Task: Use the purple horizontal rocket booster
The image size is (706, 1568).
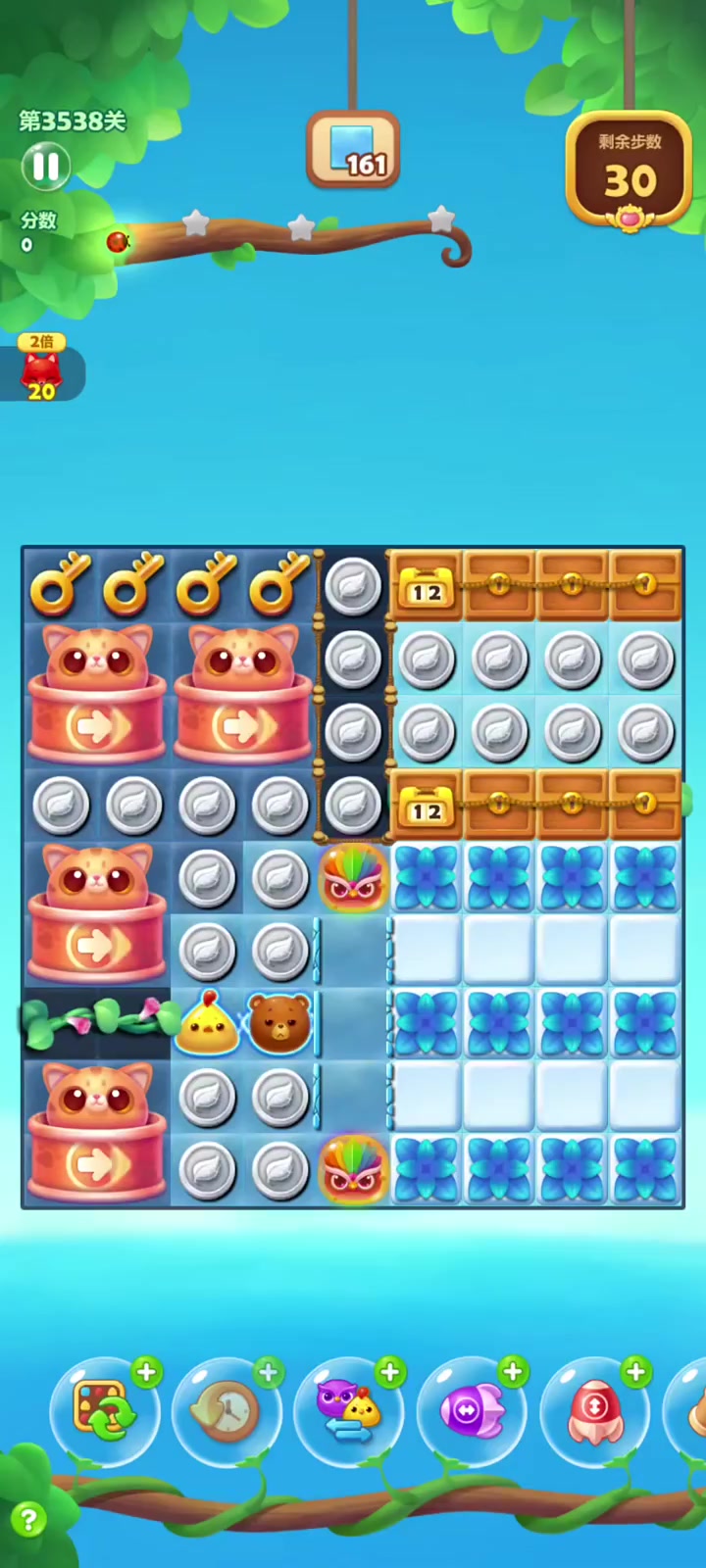Action: pos(472,1412)
